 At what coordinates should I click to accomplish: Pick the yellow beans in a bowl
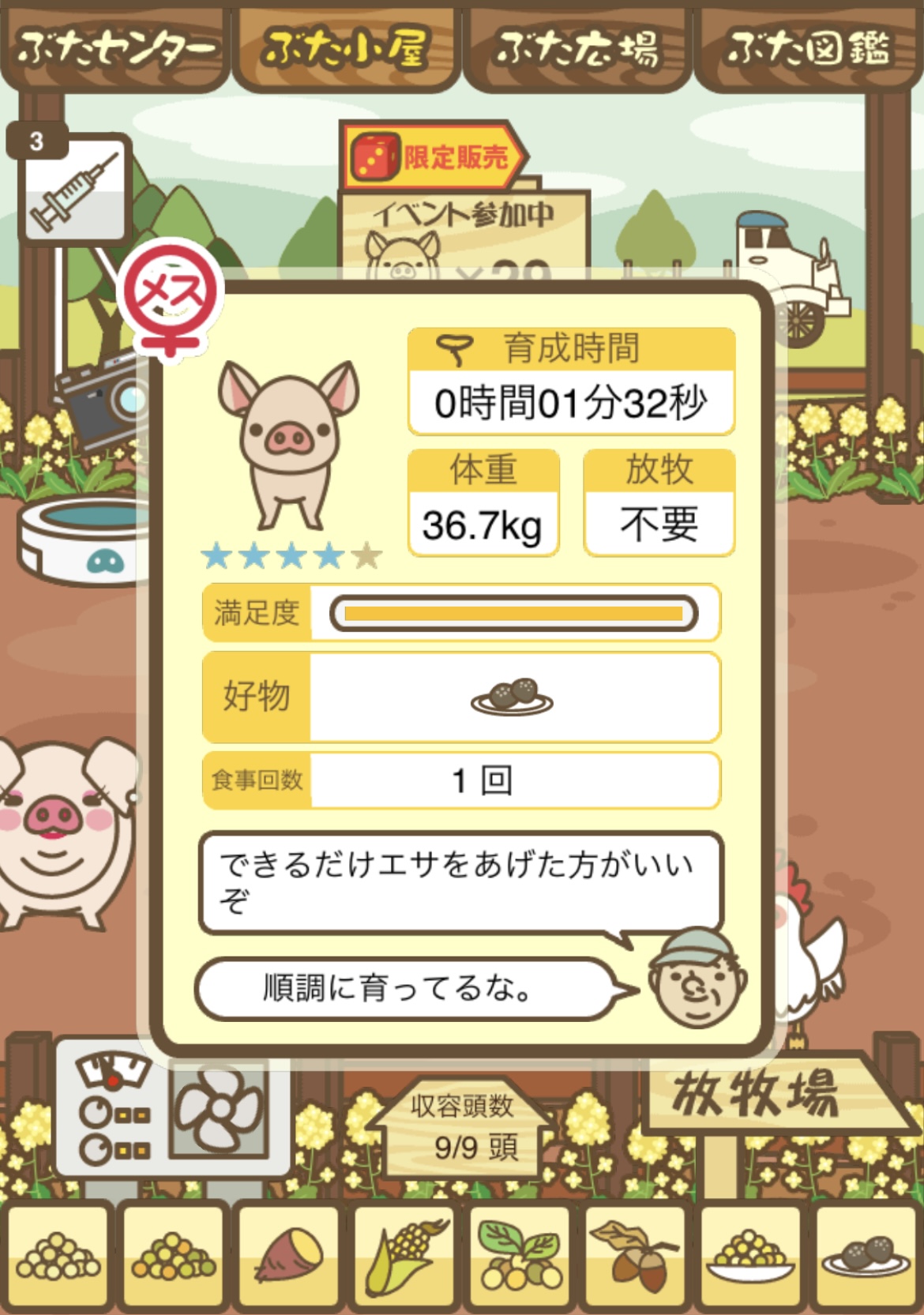pos(750,1256)
